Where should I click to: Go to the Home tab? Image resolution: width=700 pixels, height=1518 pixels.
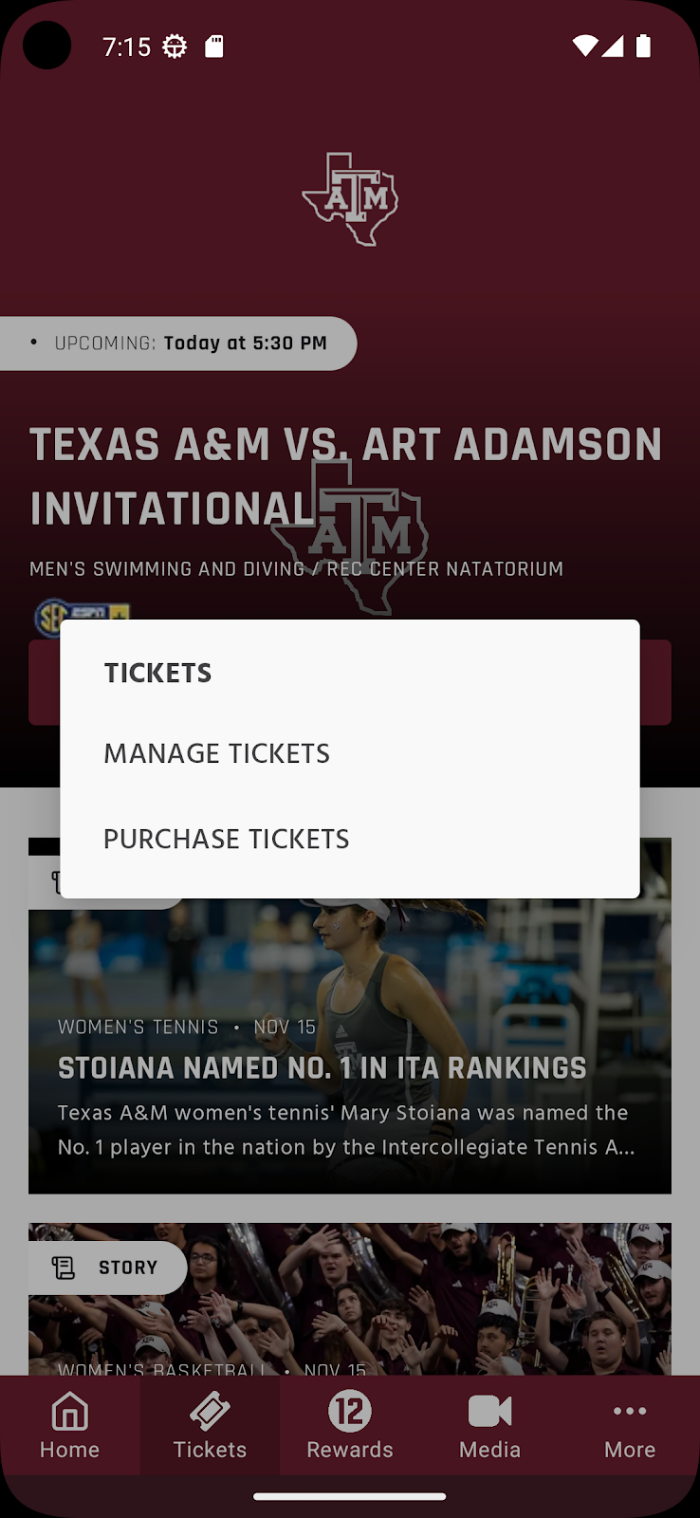[70, 1426]
